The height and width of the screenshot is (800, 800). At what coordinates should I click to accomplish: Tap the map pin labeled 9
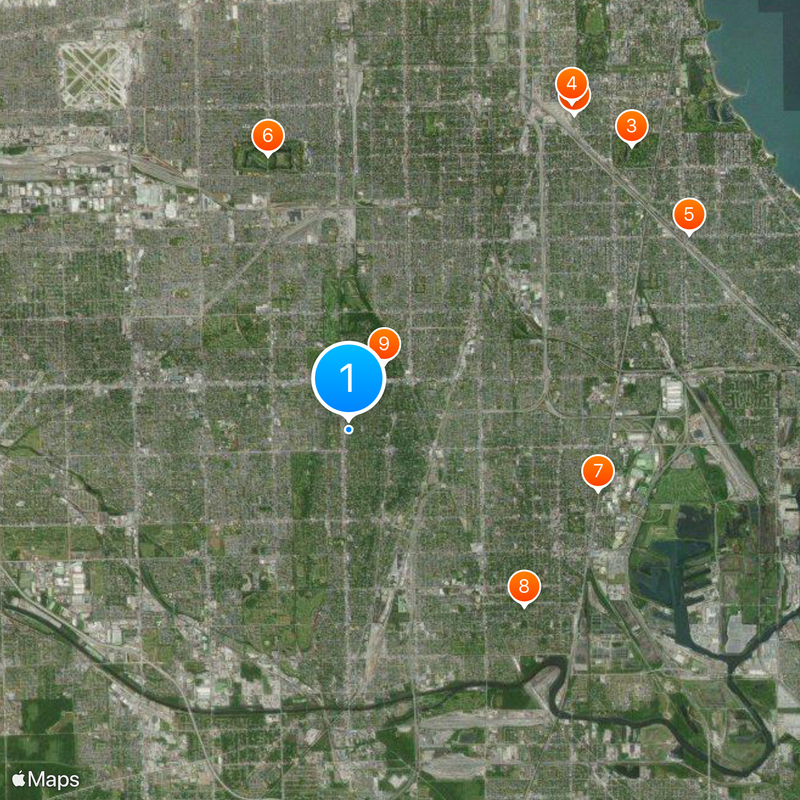tap(384, 343)
